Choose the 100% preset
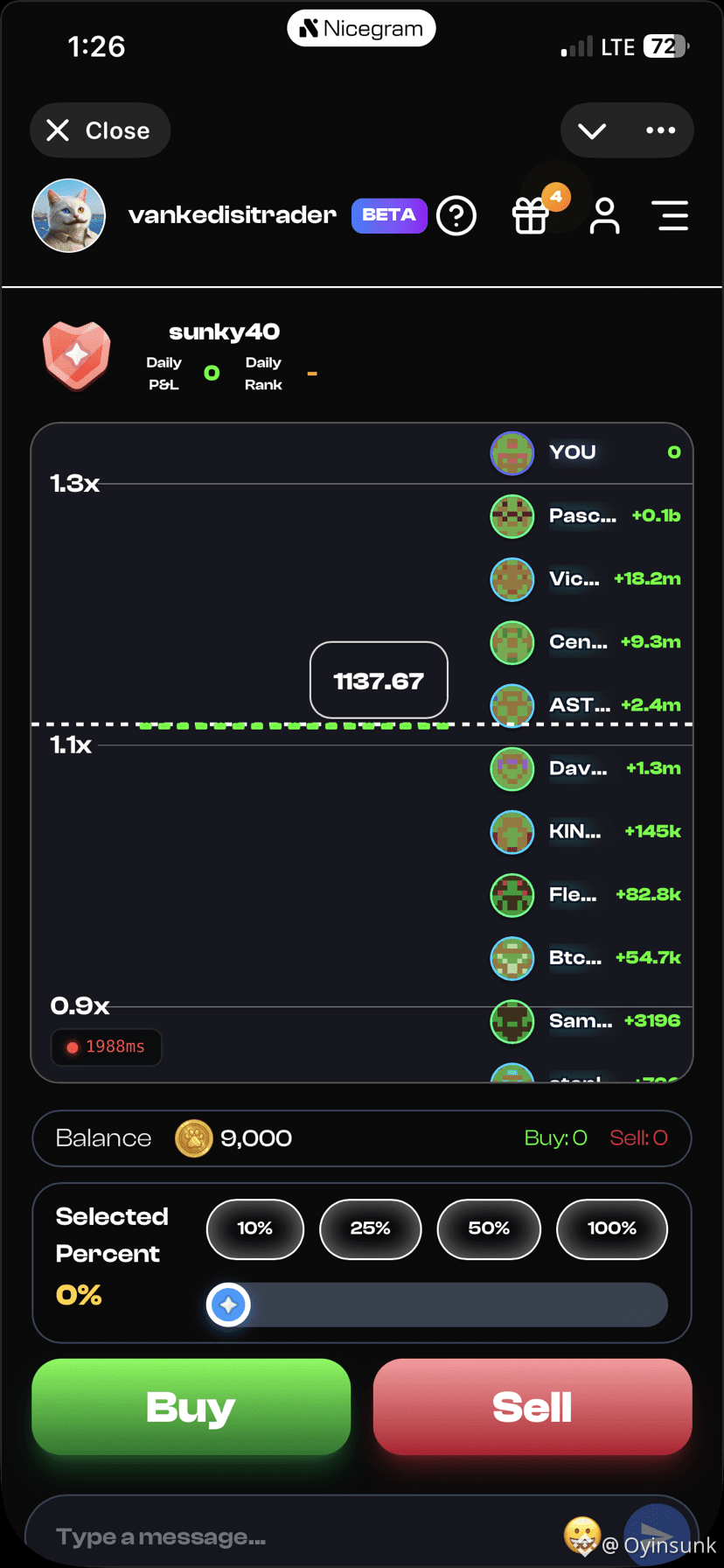The image size is (724, 1568). [x=612, y=1228]
